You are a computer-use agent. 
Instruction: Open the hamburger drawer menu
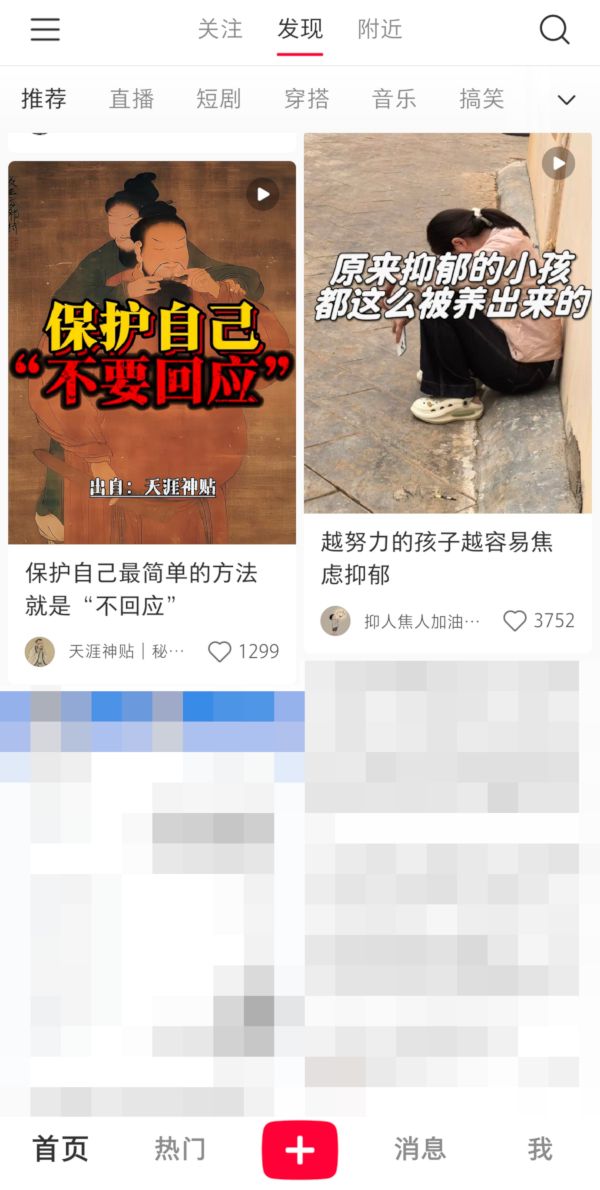pos(45,30)
